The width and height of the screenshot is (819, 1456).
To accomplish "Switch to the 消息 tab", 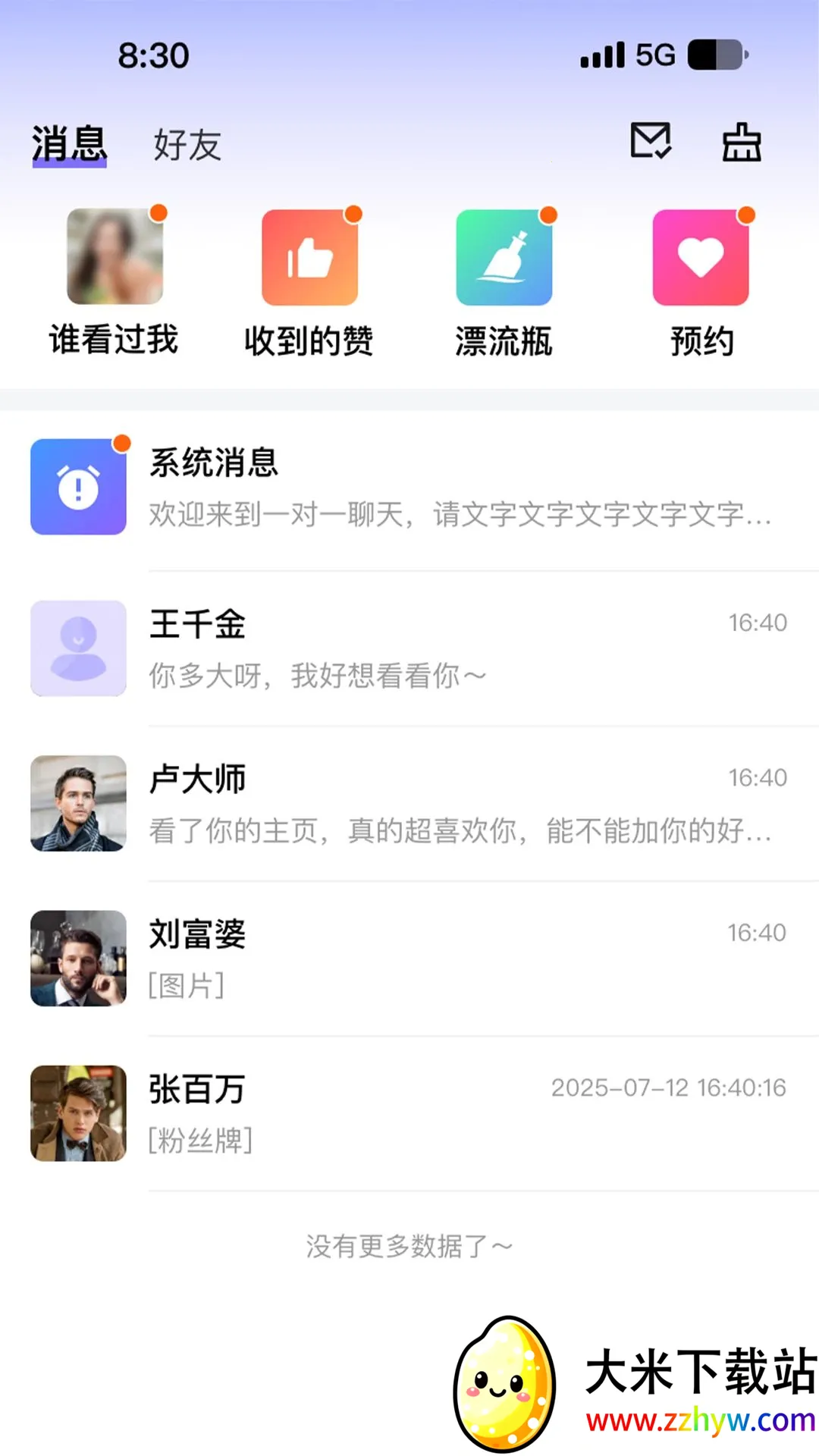I will tap(69, 146).
